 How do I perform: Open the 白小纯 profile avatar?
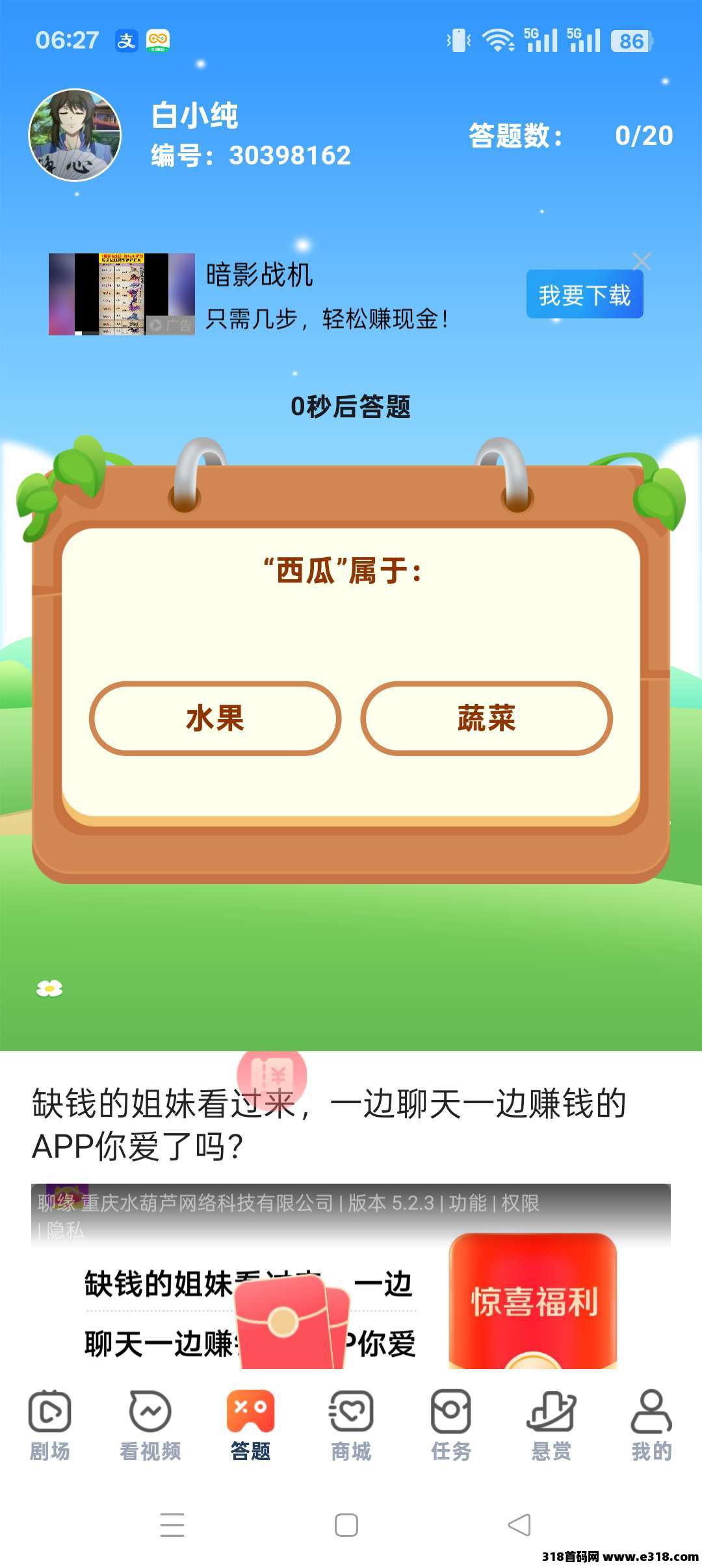click(75, 135)
